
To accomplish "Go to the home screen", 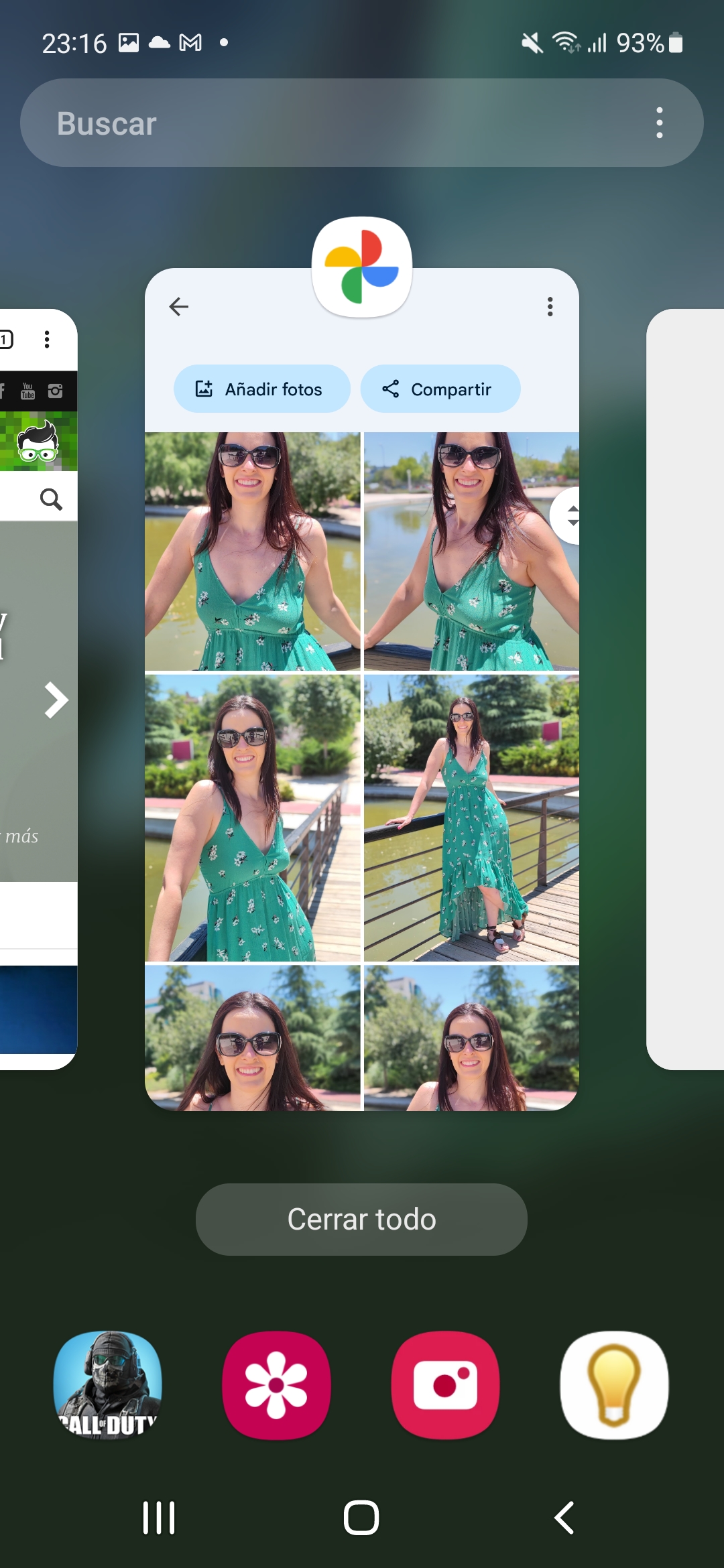I will 361,1518.
